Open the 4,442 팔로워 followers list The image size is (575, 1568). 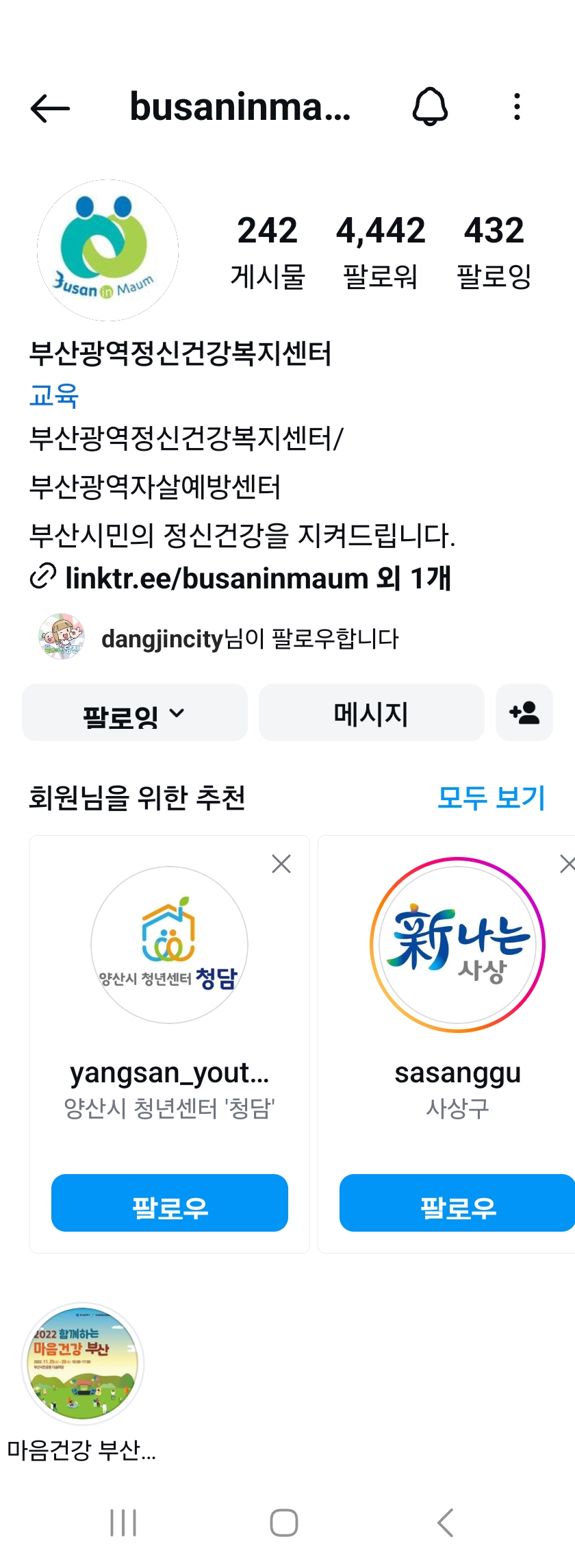tap(380, 251)
